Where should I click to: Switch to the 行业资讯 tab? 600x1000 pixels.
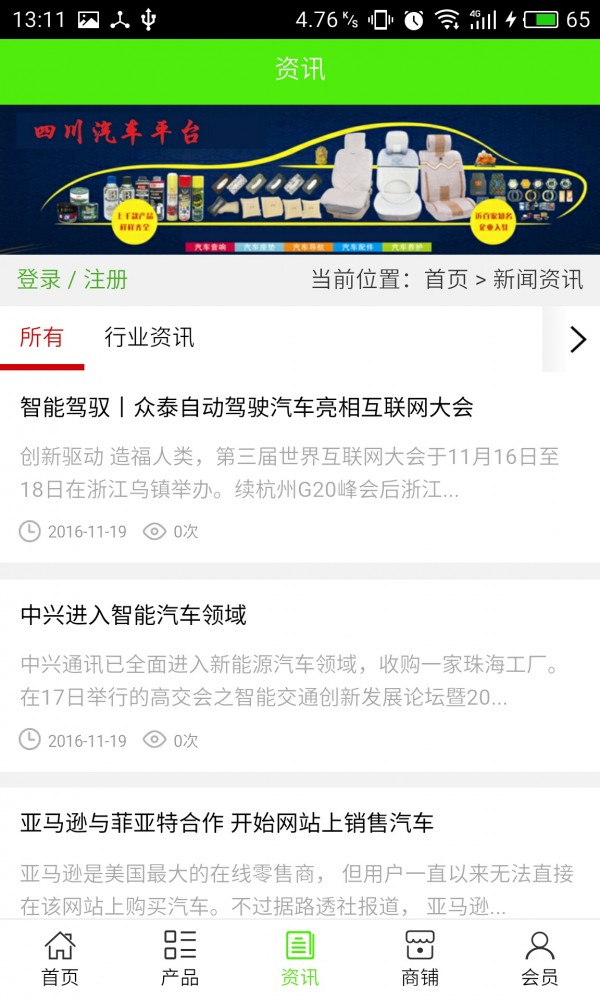pyautogui.click(x=149, y=338)
